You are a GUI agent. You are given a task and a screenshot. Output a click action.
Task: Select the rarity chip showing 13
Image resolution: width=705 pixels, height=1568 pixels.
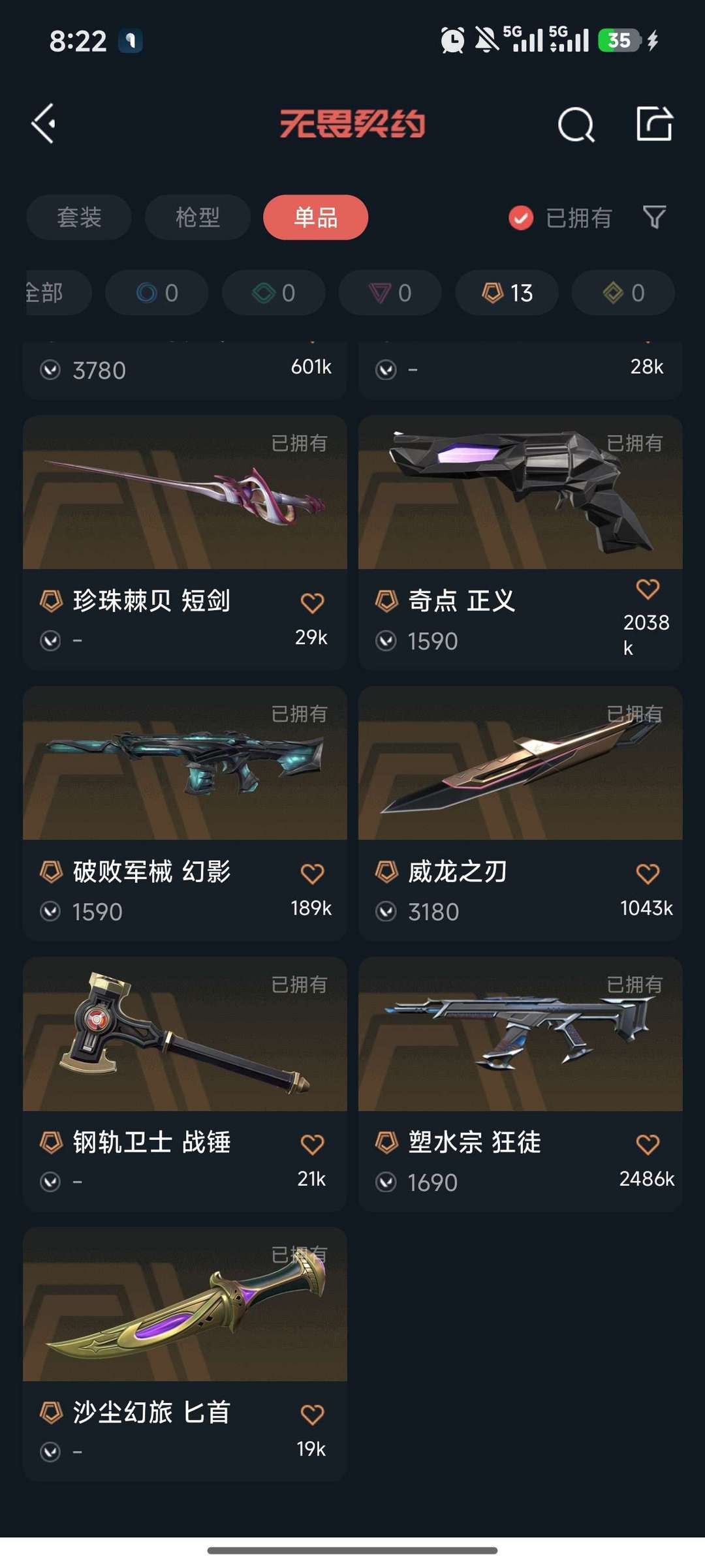click(x=507, y=292)
